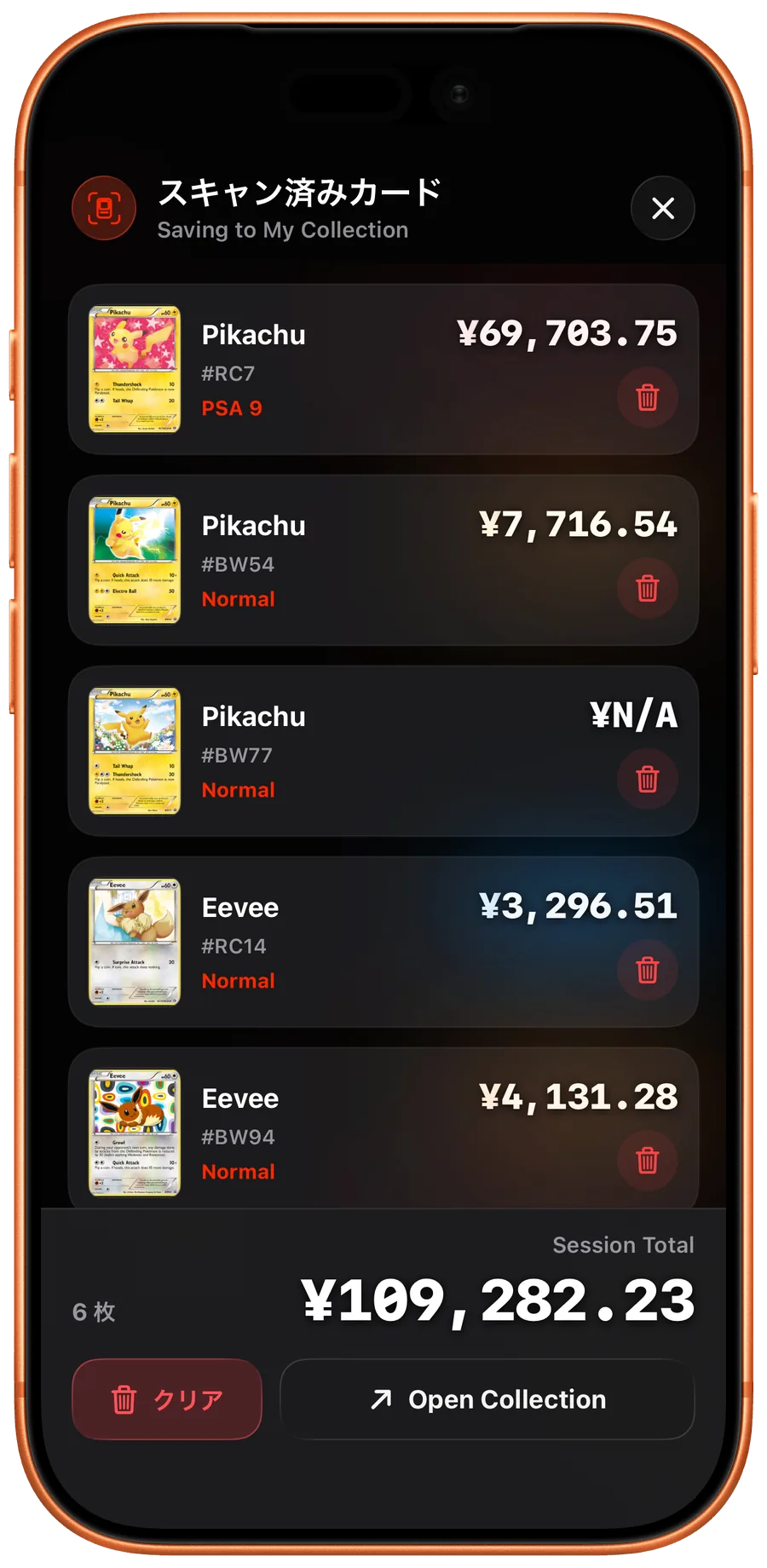Delete the Pikachu #BW54 card

click(647, 588)
